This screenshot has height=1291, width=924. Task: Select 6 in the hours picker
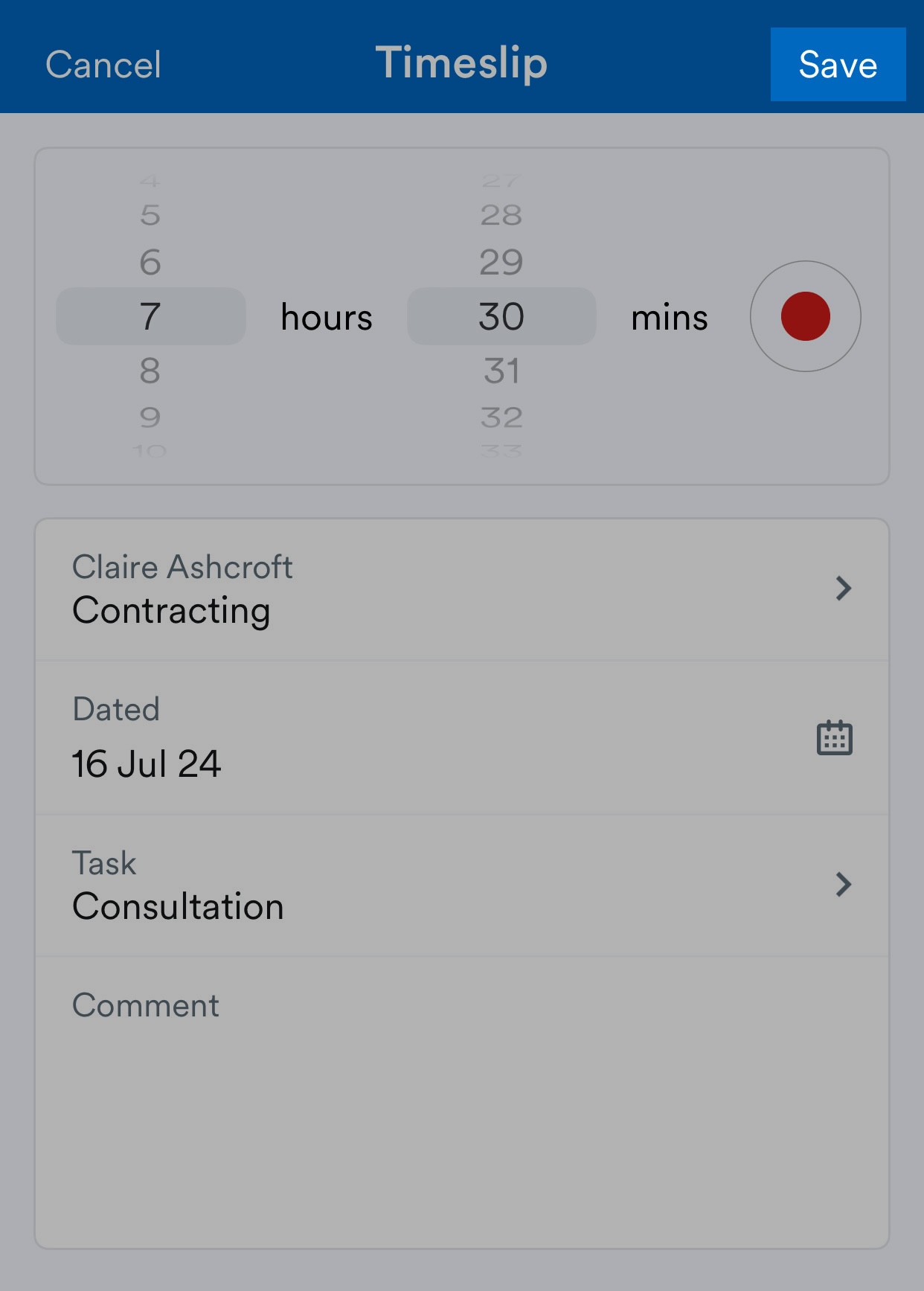tap(150, 262)
